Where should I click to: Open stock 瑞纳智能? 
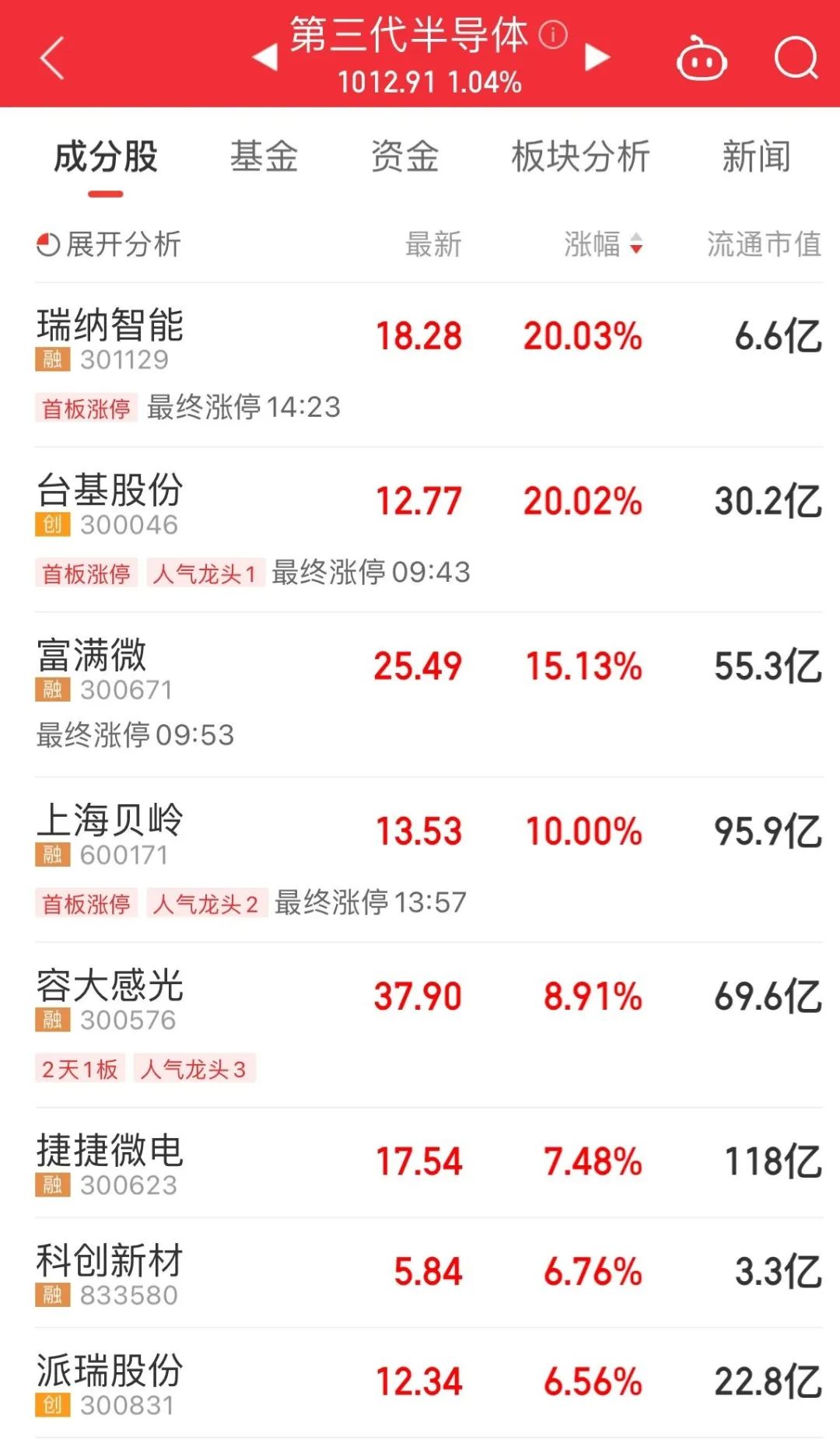(110, 327)
